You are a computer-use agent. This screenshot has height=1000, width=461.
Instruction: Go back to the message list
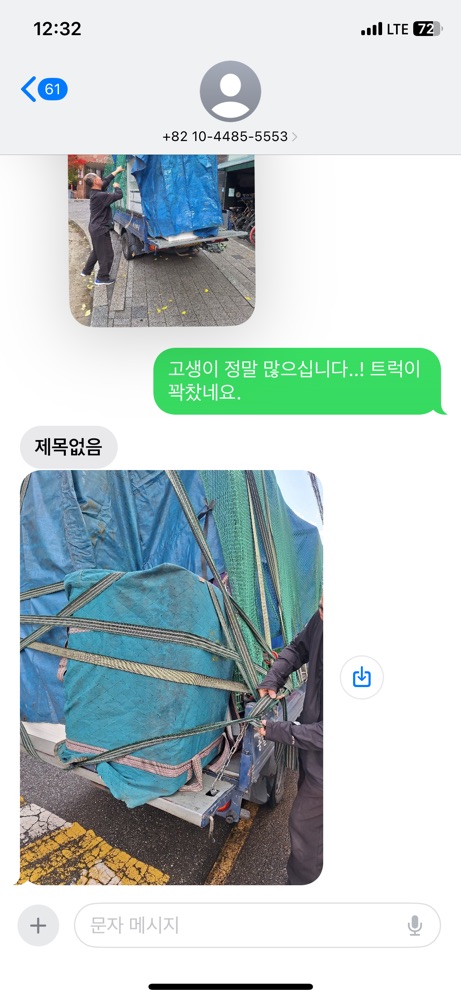[43, 89]
